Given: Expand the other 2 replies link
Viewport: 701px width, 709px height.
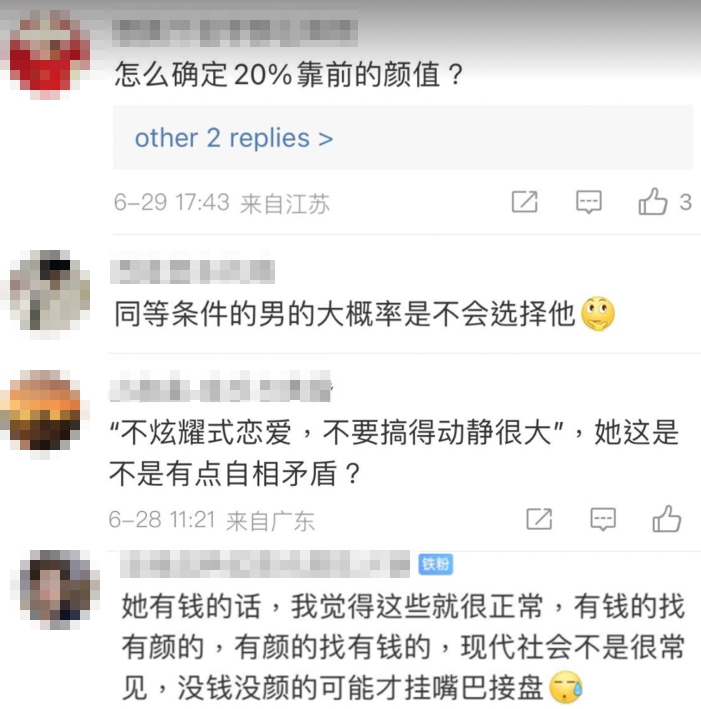Looking at the screenshot, I should click(x=234, y=138).
